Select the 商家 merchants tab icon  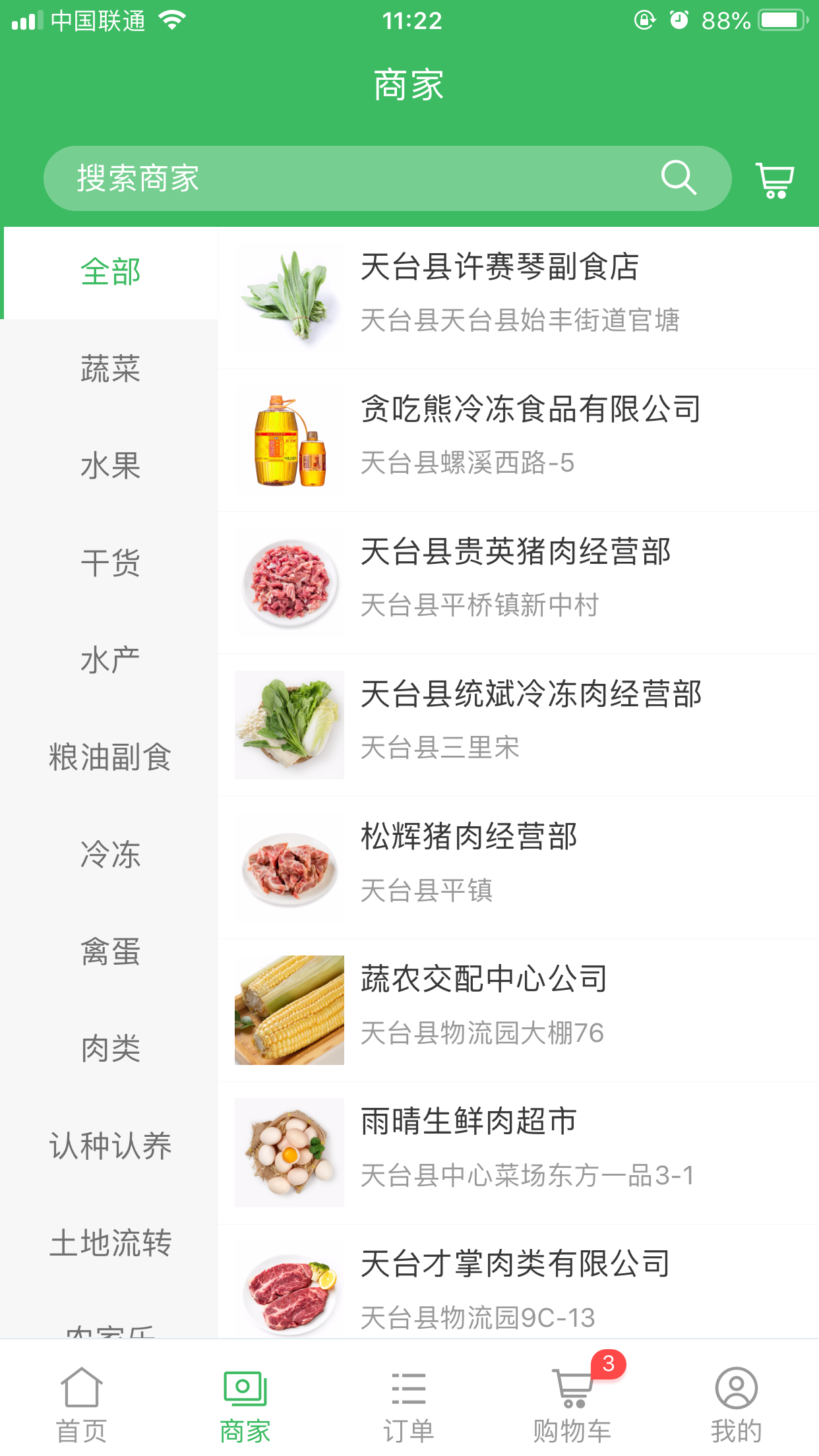click(x=245, y=1387)
